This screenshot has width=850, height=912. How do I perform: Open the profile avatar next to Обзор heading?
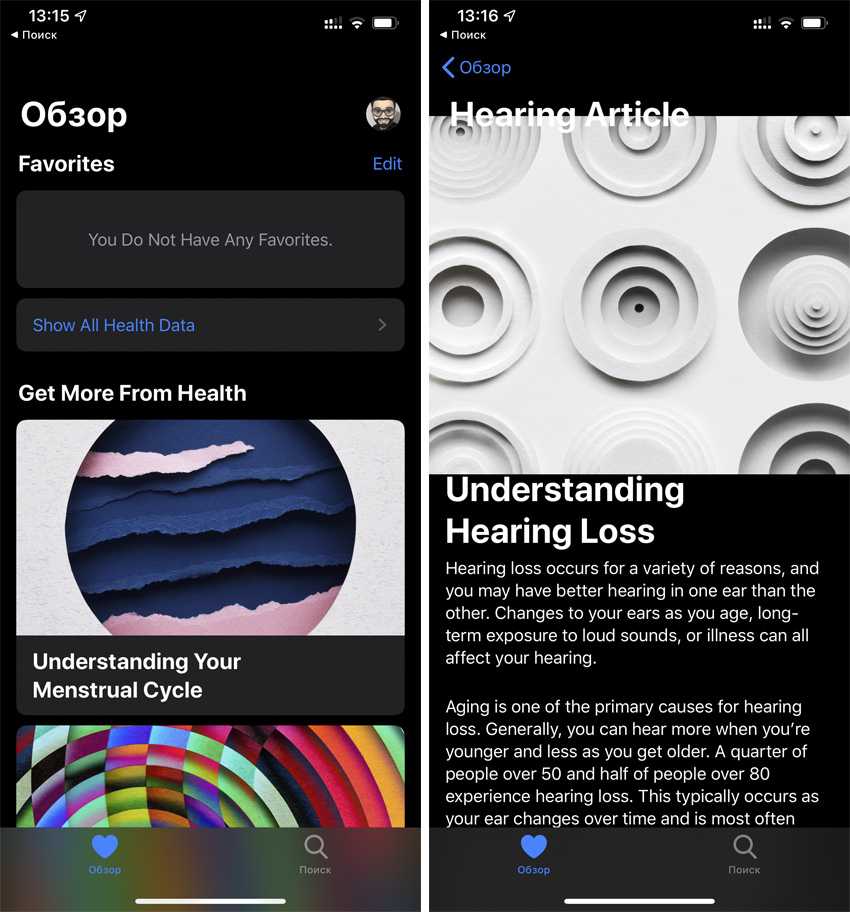point(383,114)
